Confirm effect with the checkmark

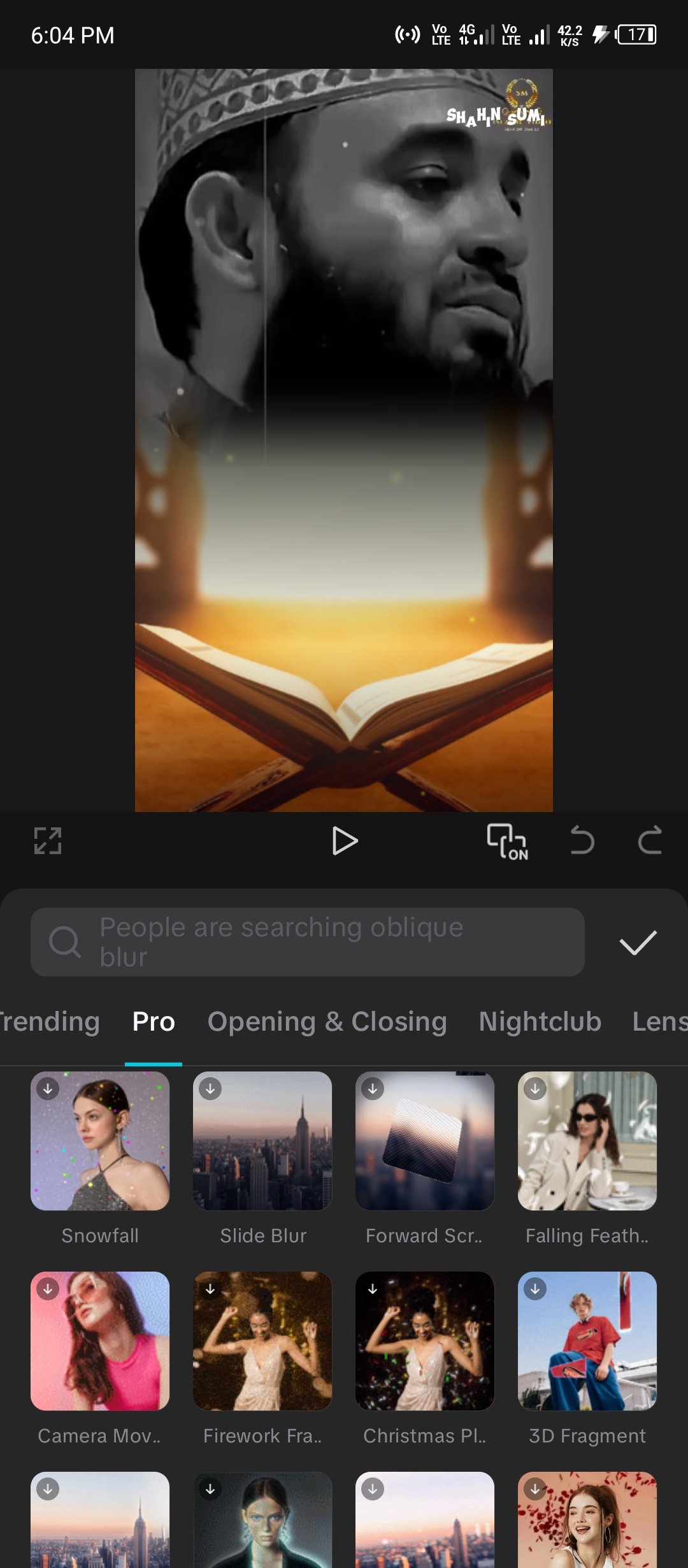click(638, 942)
